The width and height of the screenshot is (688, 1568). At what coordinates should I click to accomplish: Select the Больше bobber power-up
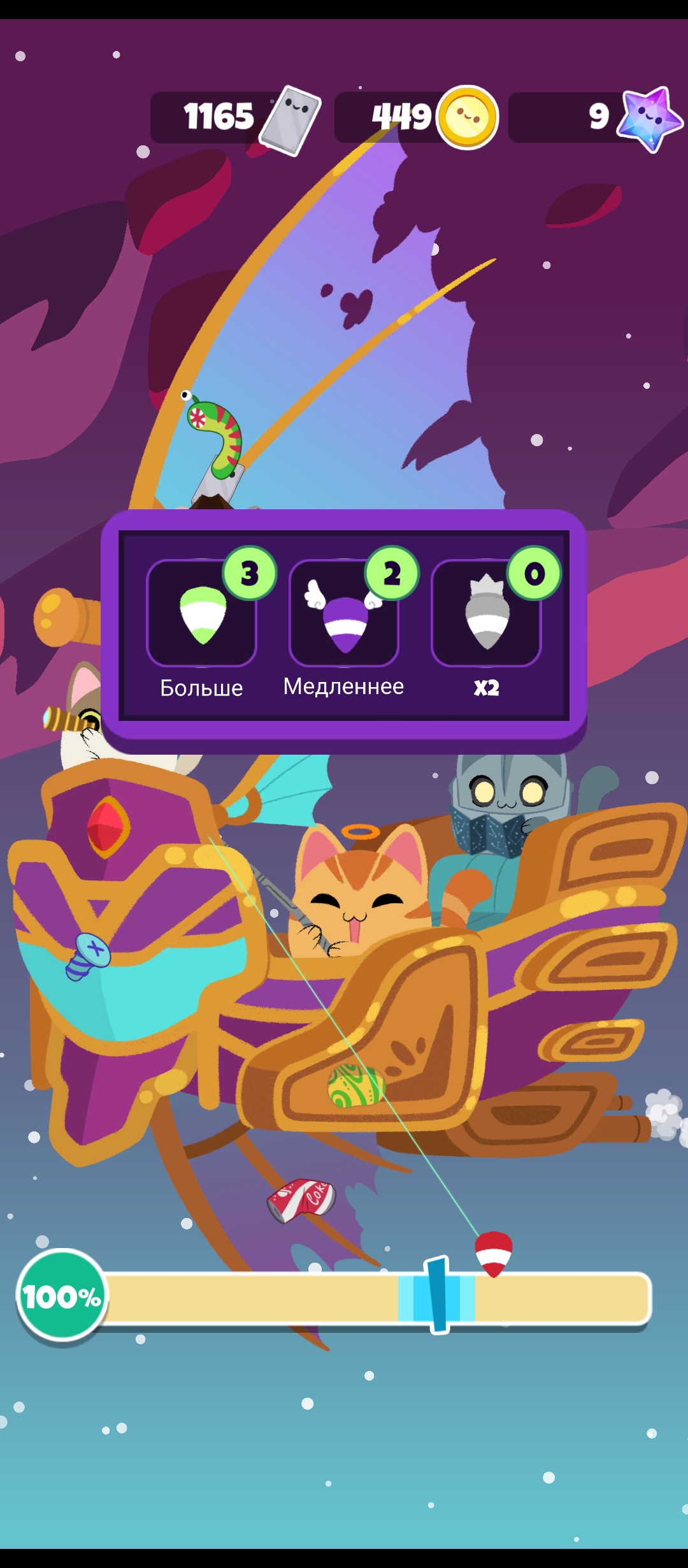point(201,613)
